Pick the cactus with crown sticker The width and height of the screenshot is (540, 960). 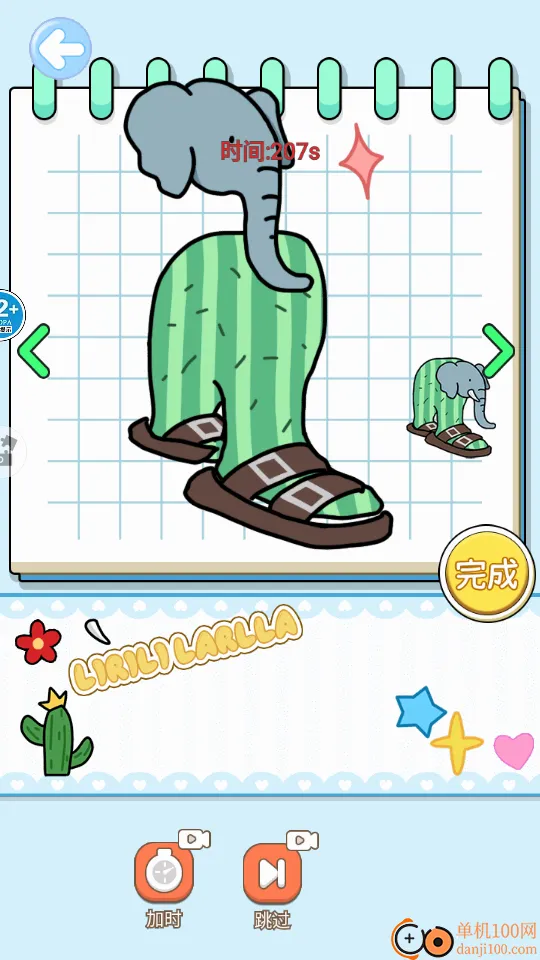(x=56, y=732)
